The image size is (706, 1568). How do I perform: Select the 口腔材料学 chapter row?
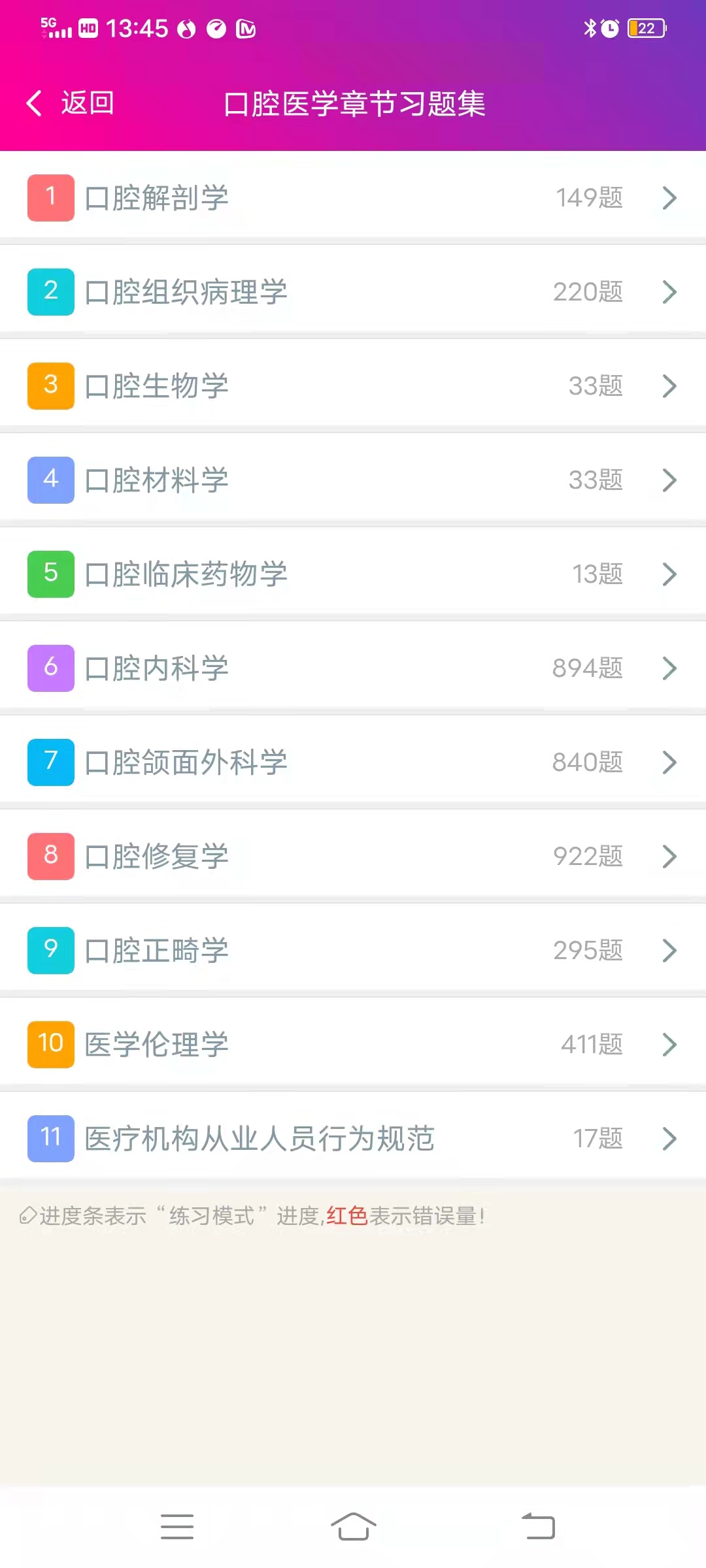[353, 480]
